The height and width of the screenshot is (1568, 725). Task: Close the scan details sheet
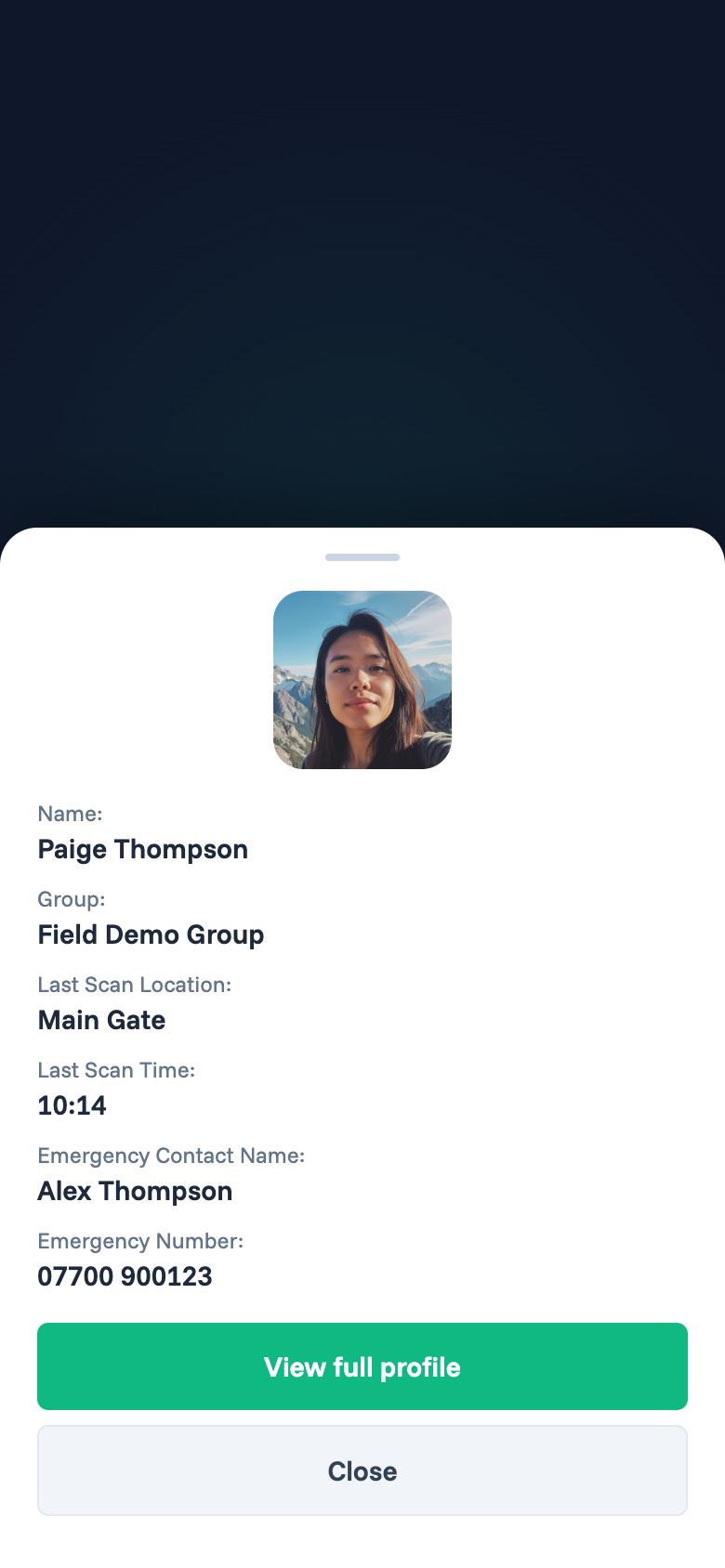(x=362, y=1470)
